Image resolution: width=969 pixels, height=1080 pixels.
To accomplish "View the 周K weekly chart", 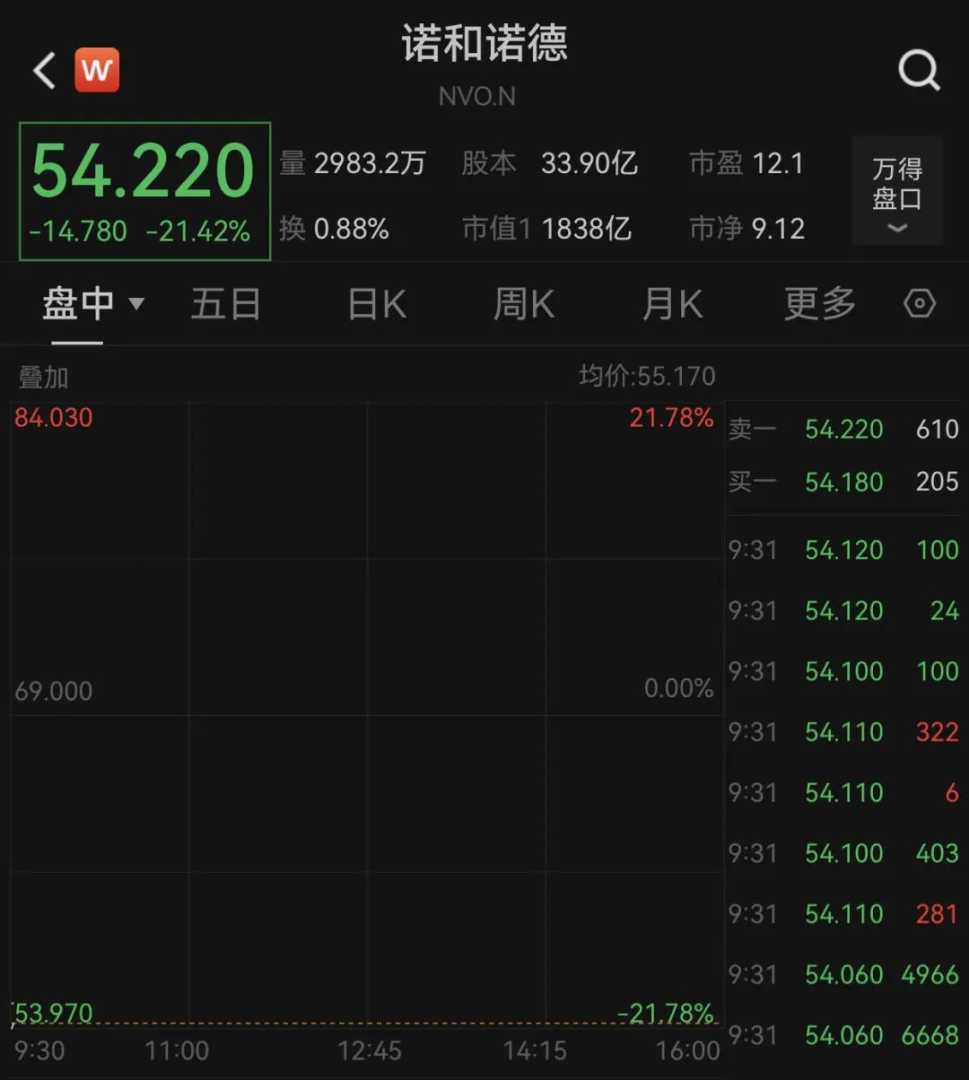I will (x=524, y=304).
